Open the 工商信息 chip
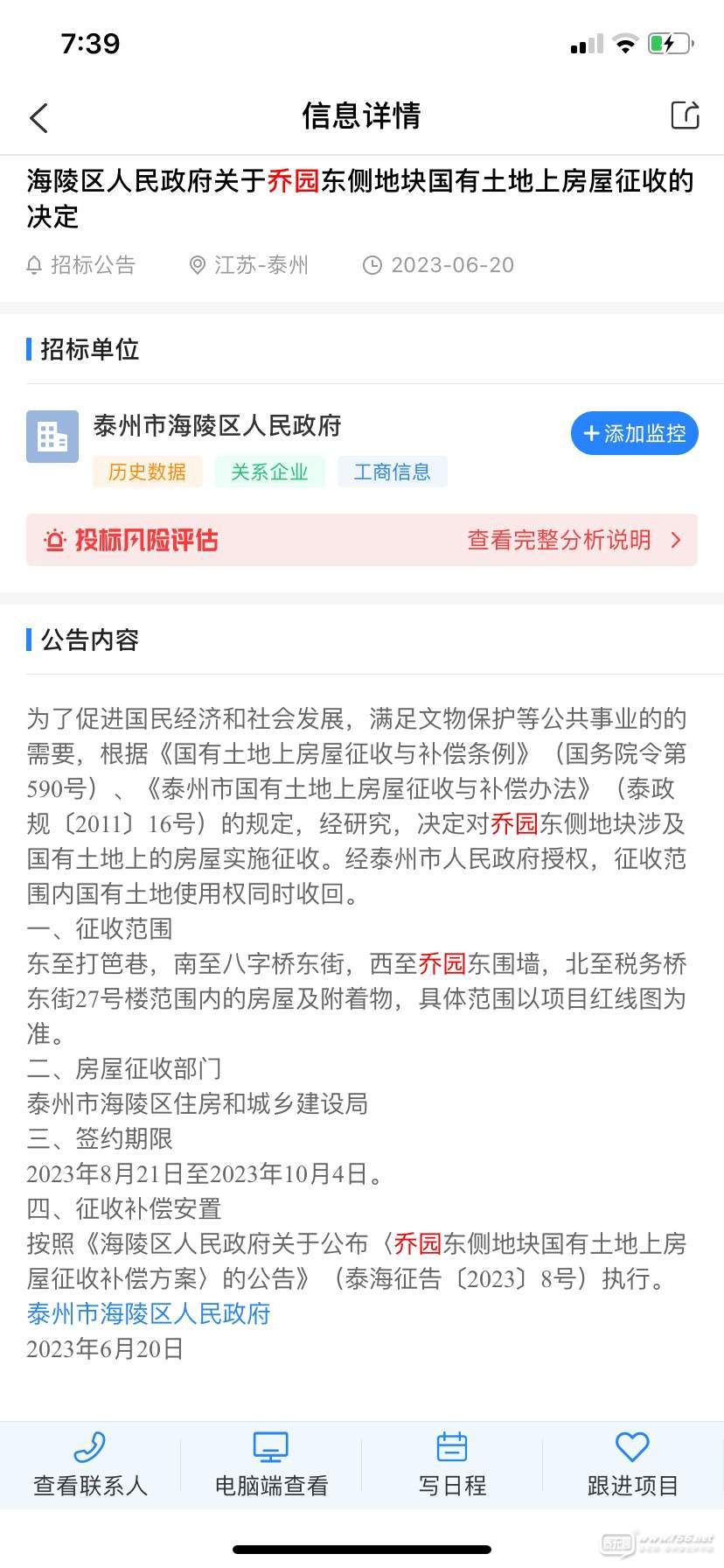This screenshot has width=724, height=1568. [x=392, y=472]
